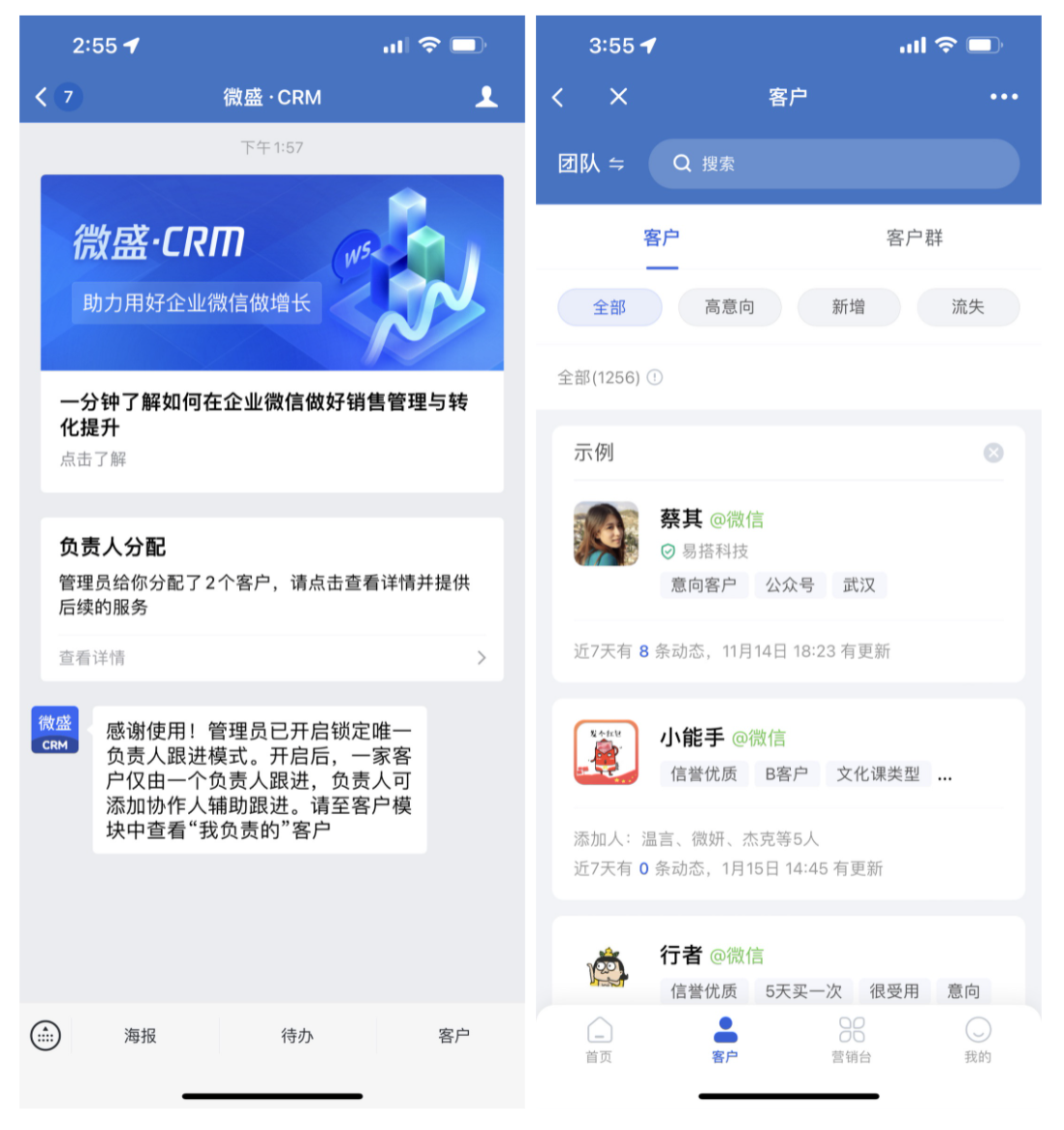This screenshot has height=1130, width=1064.
Task: Open the 客户 menu in chat bar
Action: point(454,1035)
